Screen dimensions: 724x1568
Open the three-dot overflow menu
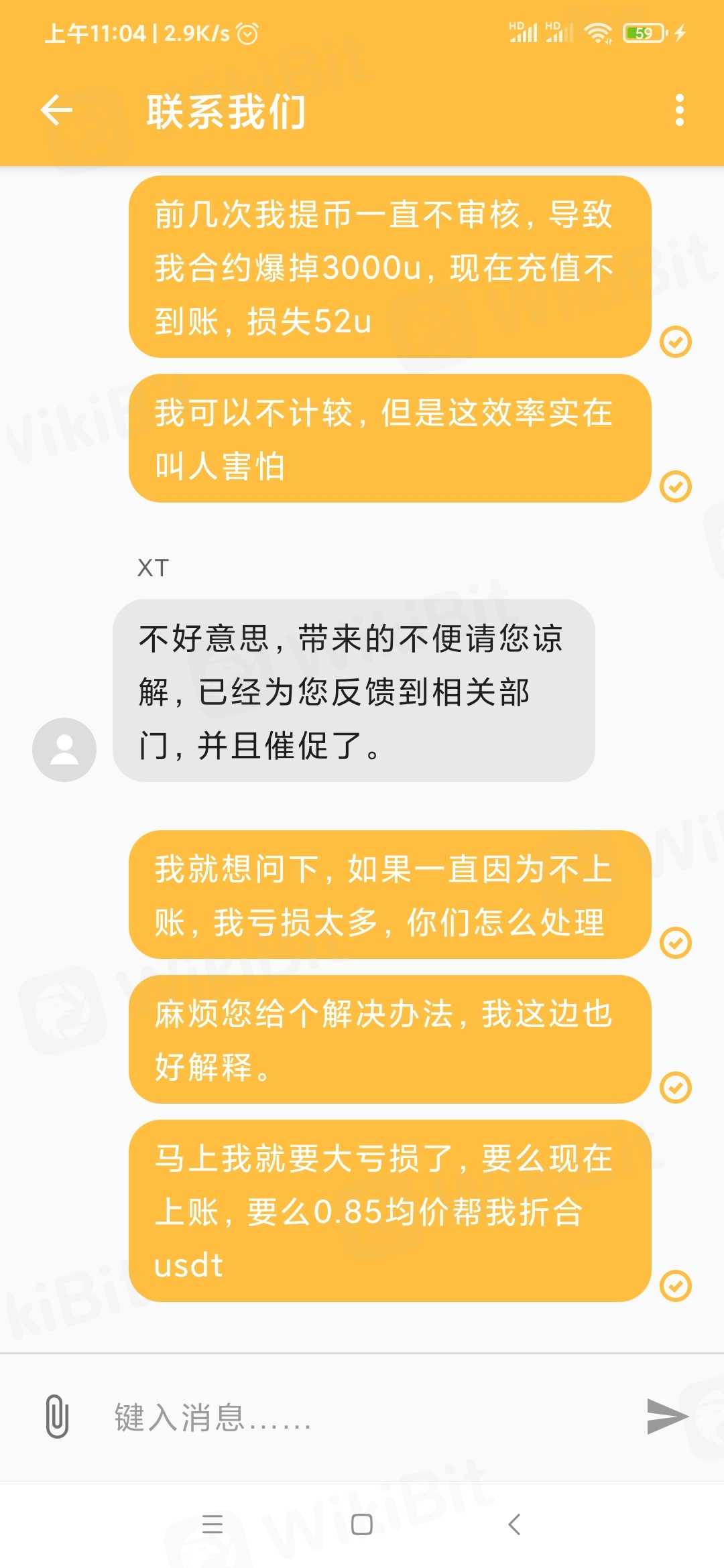[x=679, y=111]
